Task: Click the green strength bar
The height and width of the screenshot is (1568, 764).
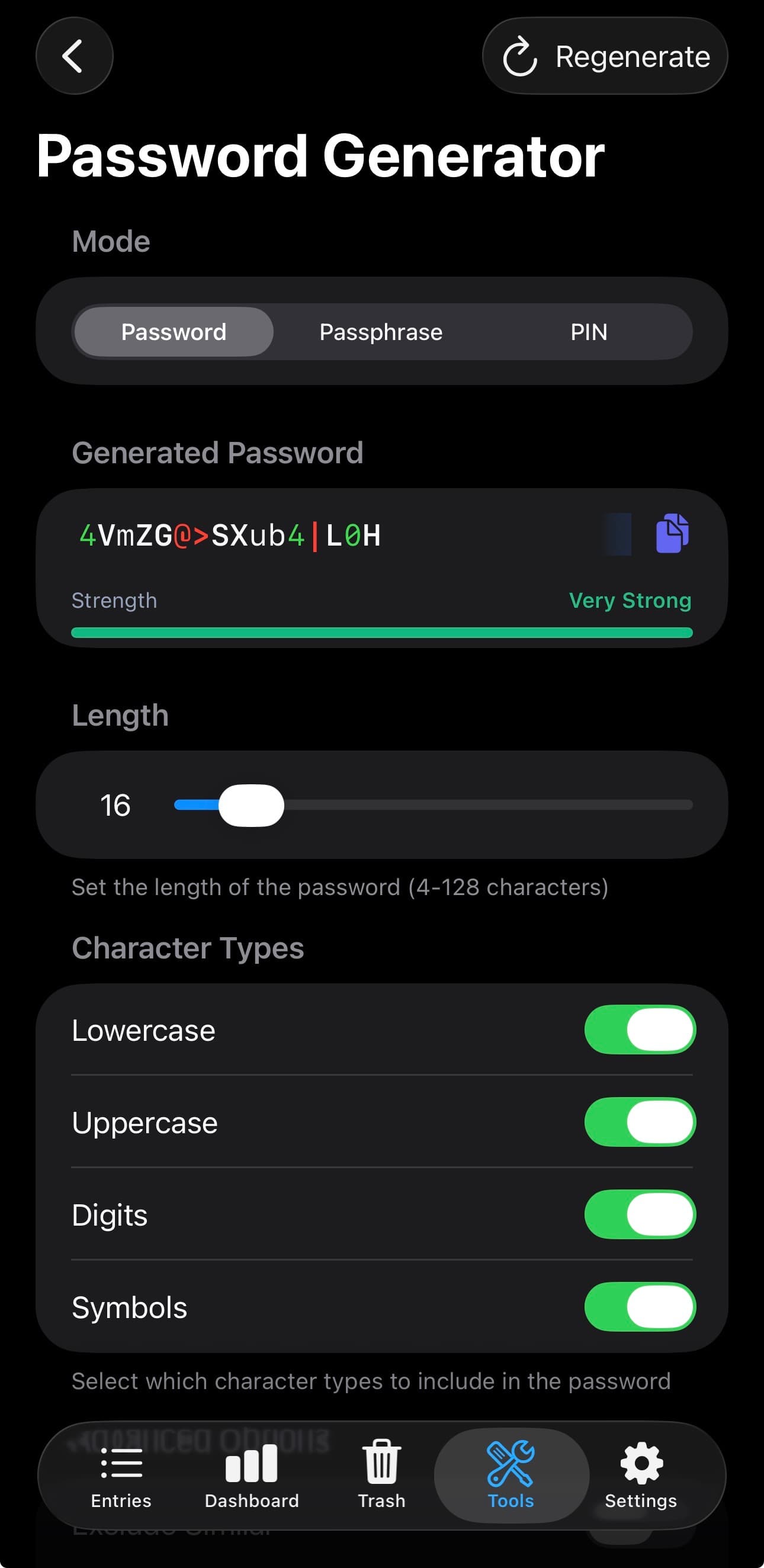Action: point(381,633)
